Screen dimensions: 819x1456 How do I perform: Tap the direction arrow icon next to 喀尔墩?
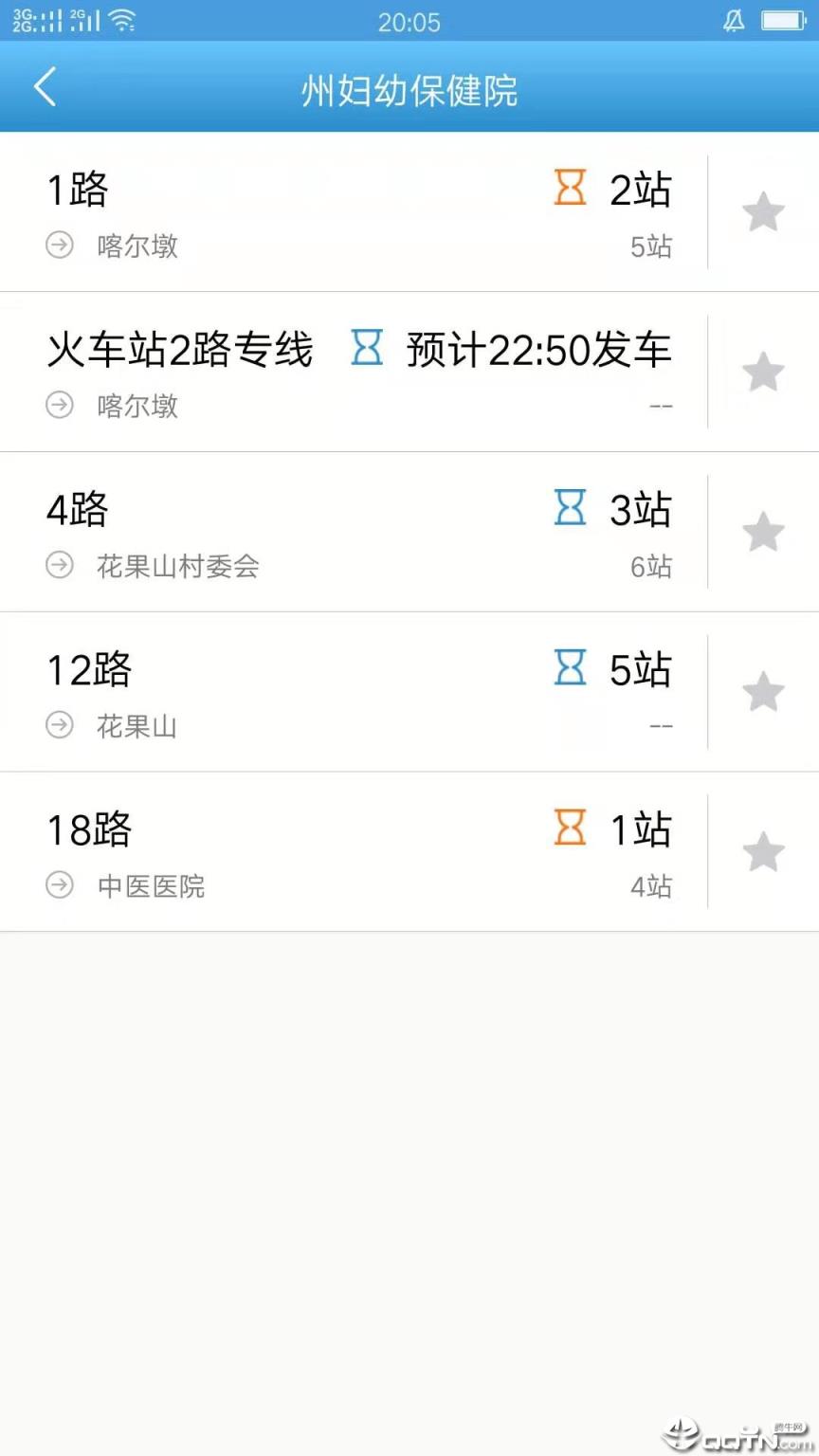pyautogui.click(x=59, y=246)
